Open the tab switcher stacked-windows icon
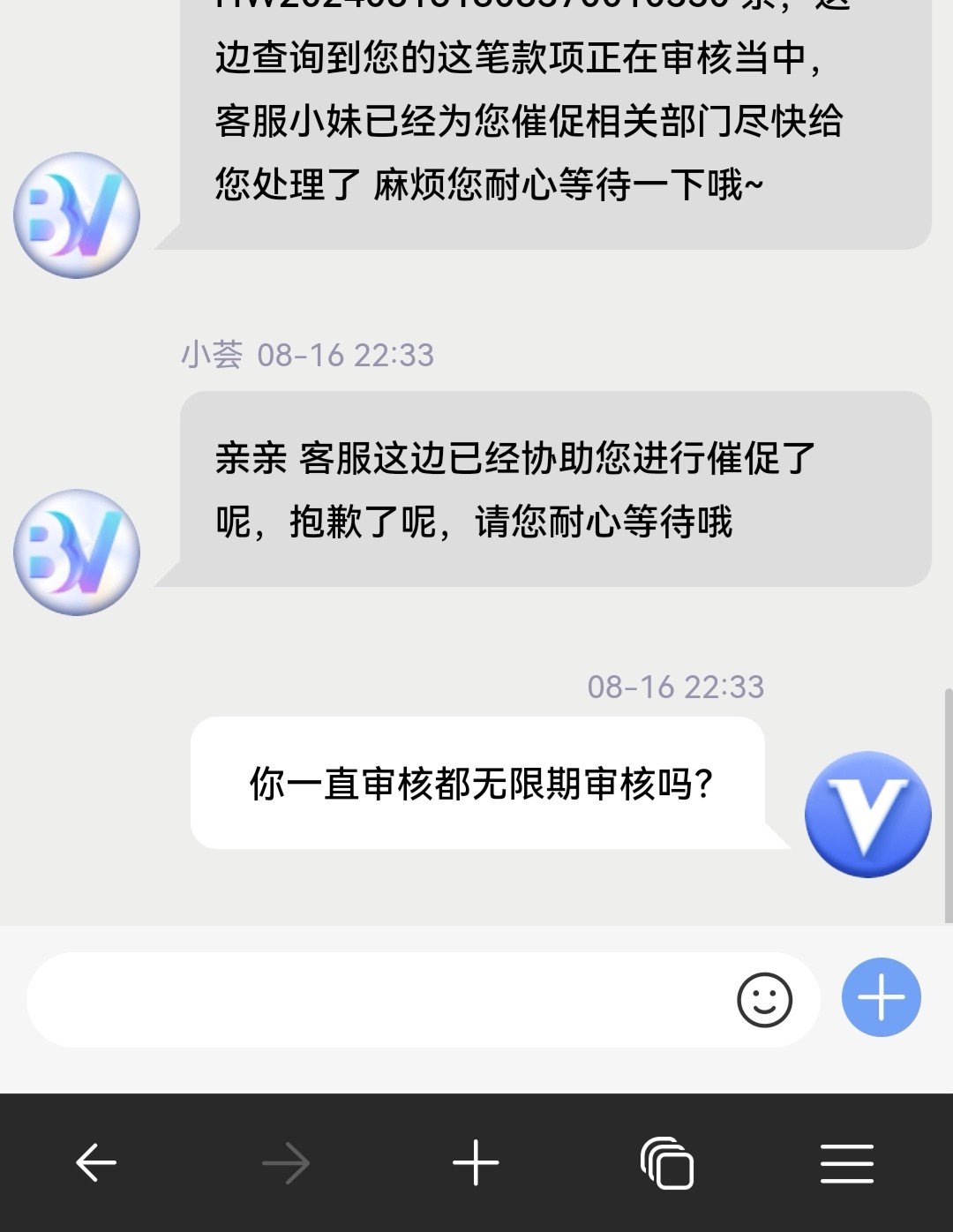 click(x=666, y=1161)
